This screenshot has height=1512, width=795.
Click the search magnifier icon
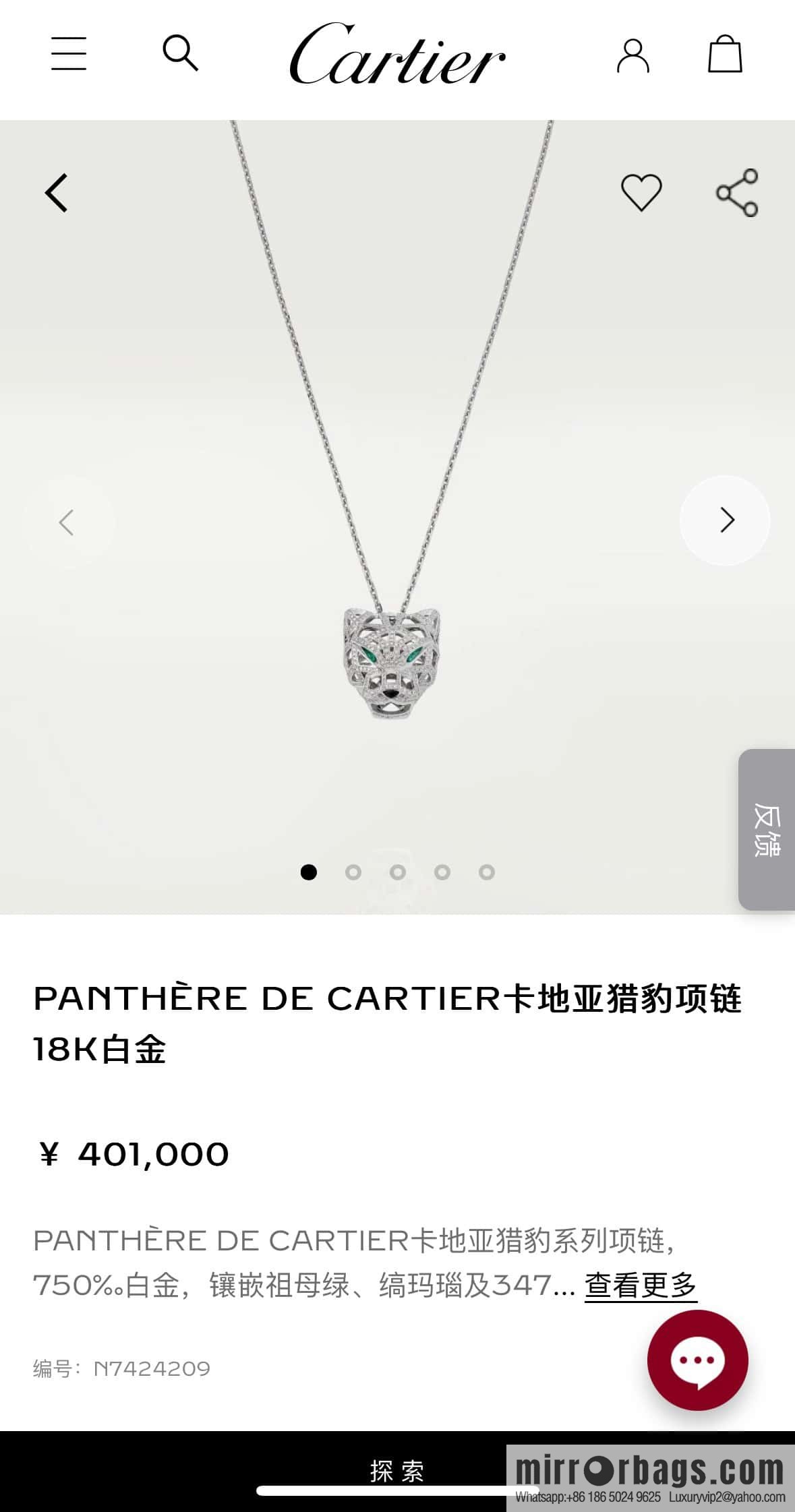(181, 54)
